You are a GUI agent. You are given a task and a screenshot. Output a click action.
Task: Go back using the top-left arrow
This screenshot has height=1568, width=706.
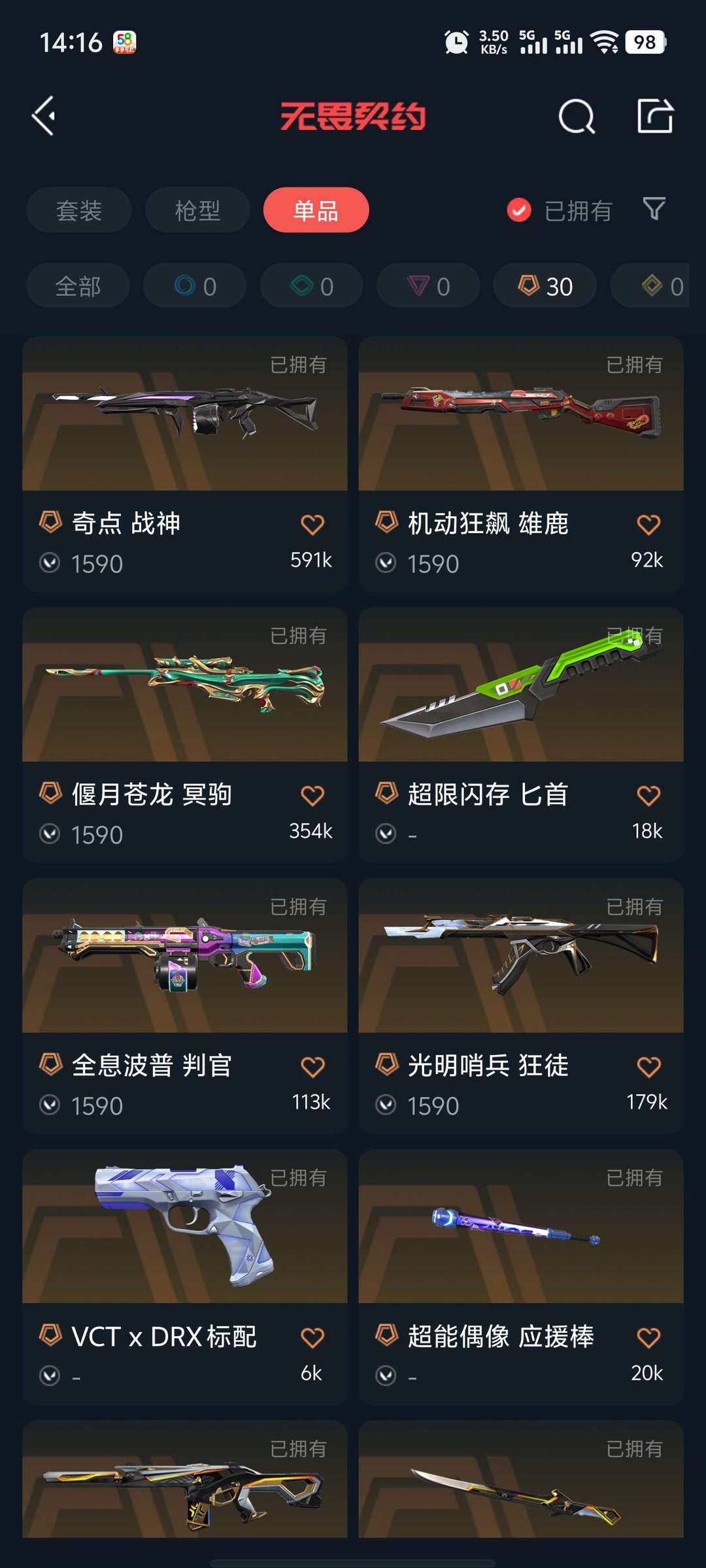click(x=44, y=116)
